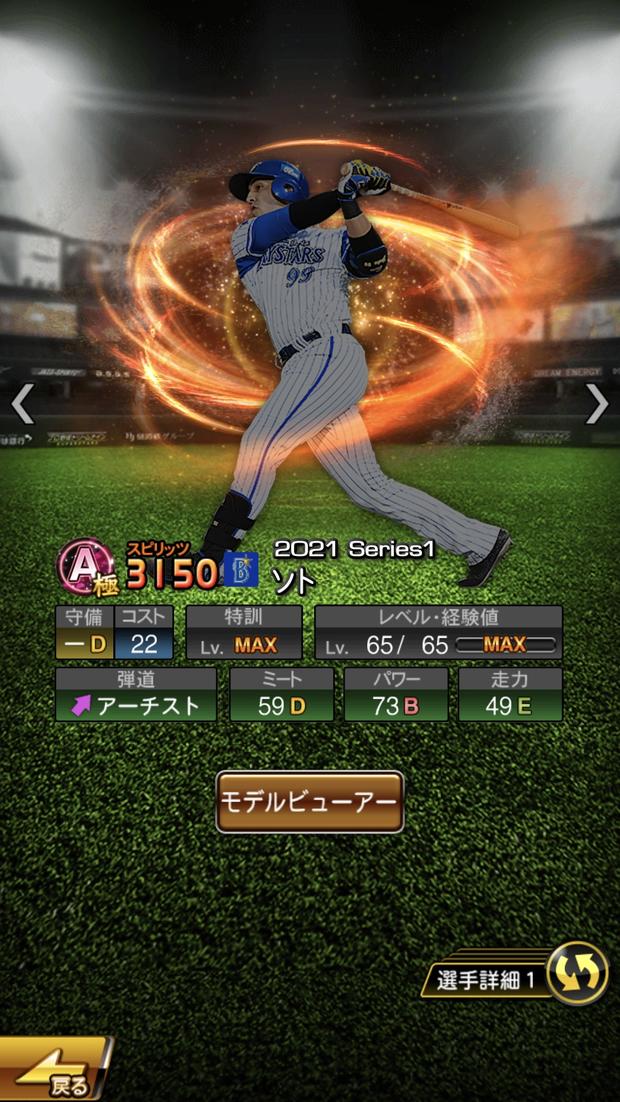Open the モデルビューアー model viewer
The width and height of the screenshot is (620, 1102).
tap(310, 802)
